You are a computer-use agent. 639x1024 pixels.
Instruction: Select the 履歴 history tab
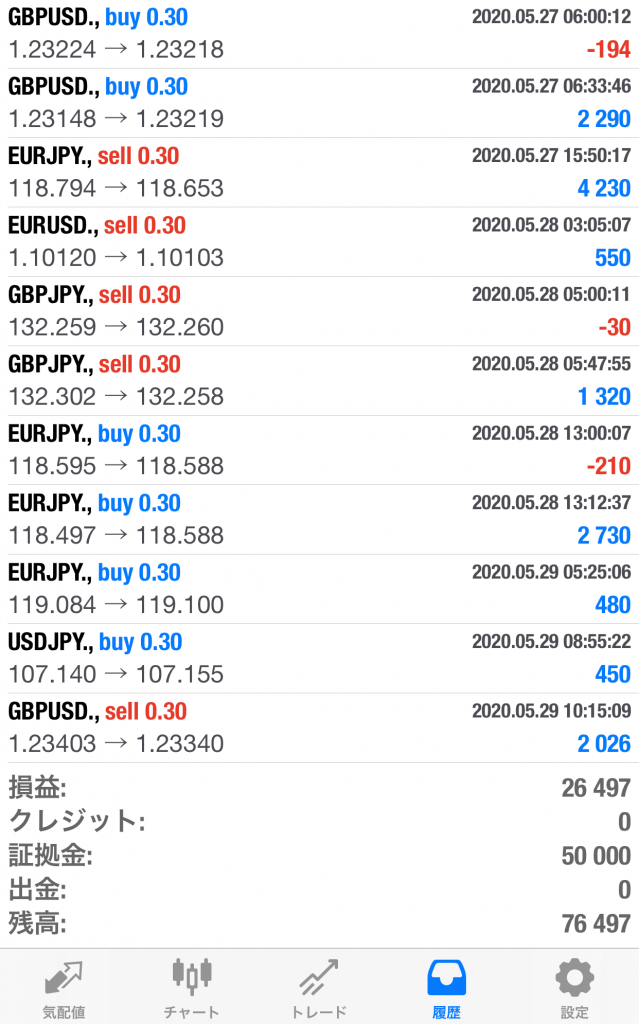[x=446, y=988]
